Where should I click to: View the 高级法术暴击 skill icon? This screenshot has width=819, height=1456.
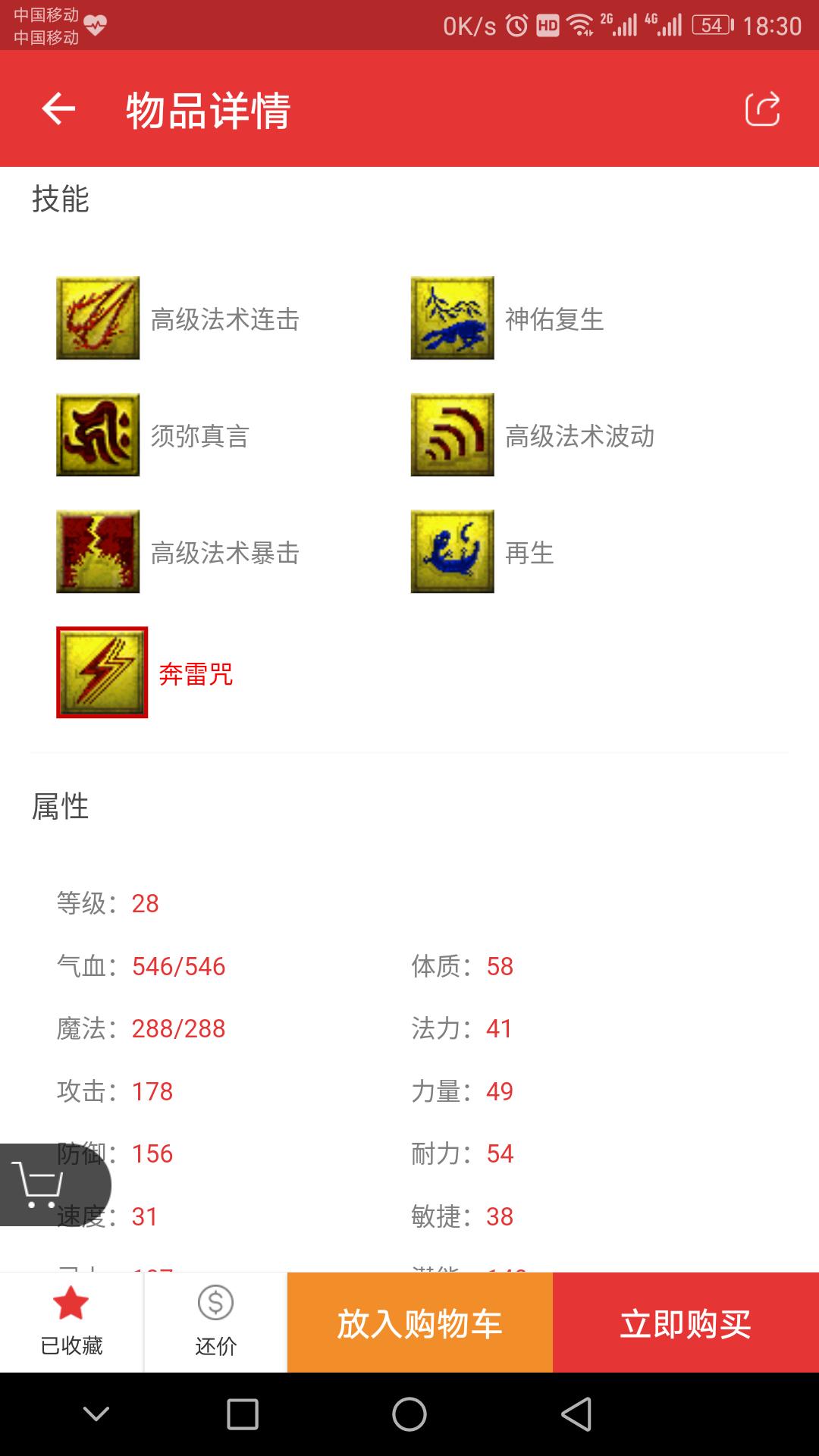click(98, 551)
